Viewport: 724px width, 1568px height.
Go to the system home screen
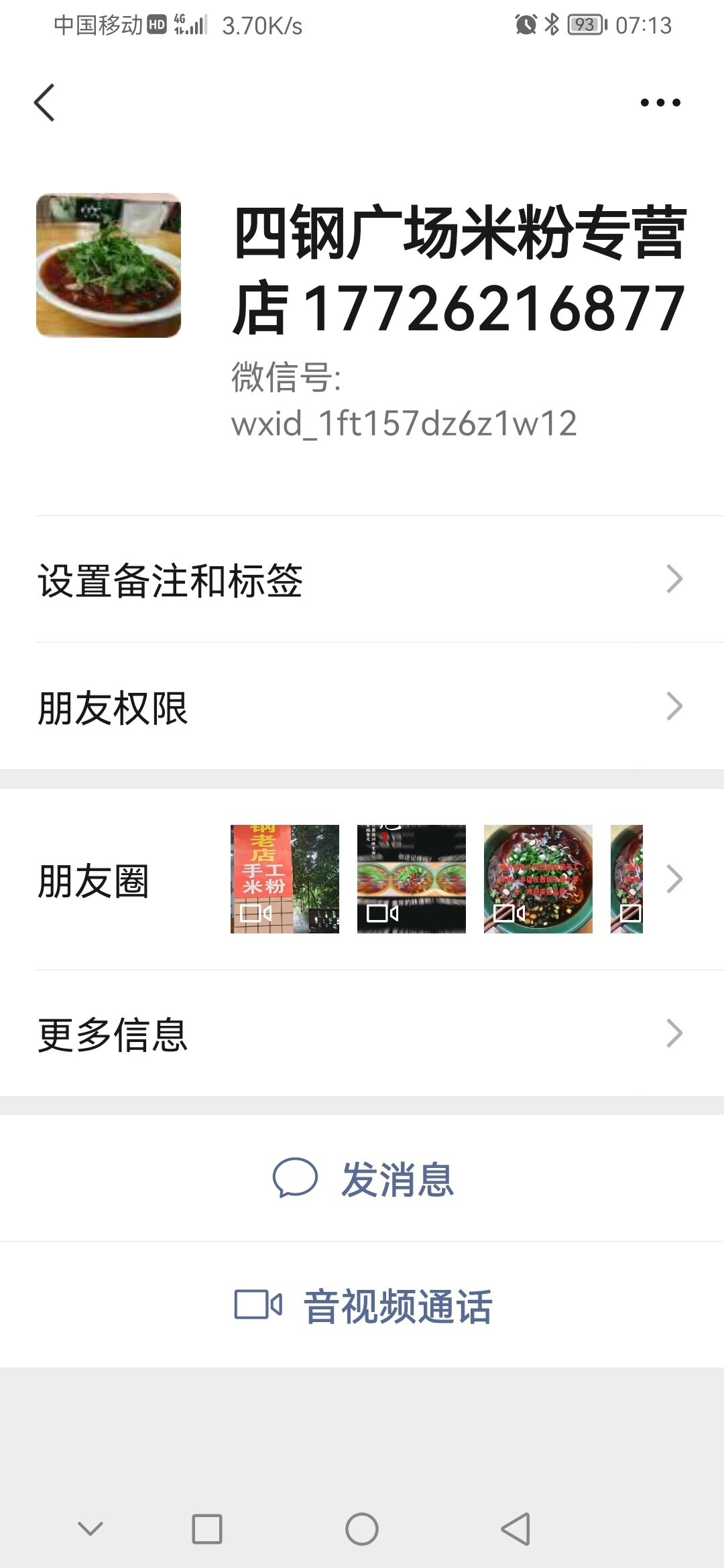362,1529
